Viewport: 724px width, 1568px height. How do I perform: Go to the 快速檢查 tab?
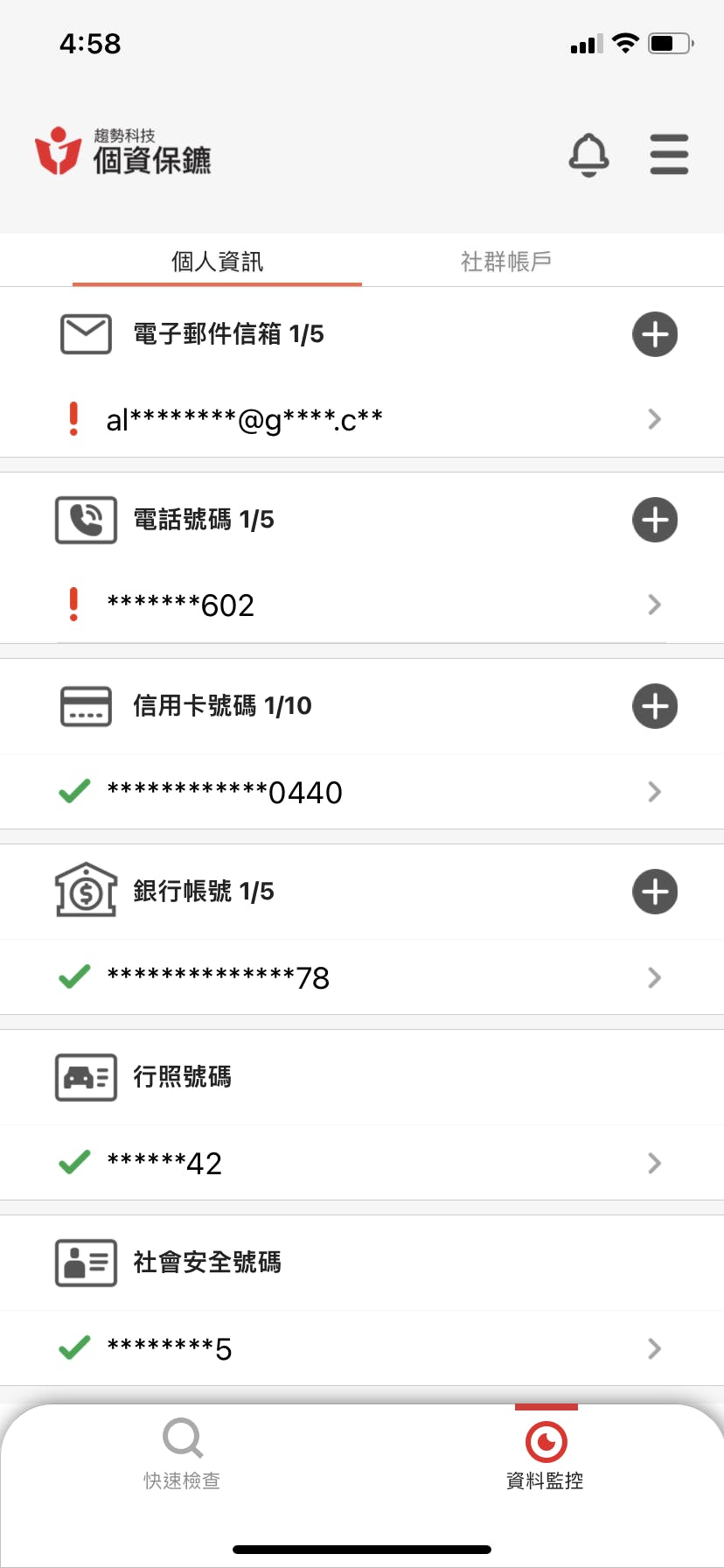point(182,1453)
